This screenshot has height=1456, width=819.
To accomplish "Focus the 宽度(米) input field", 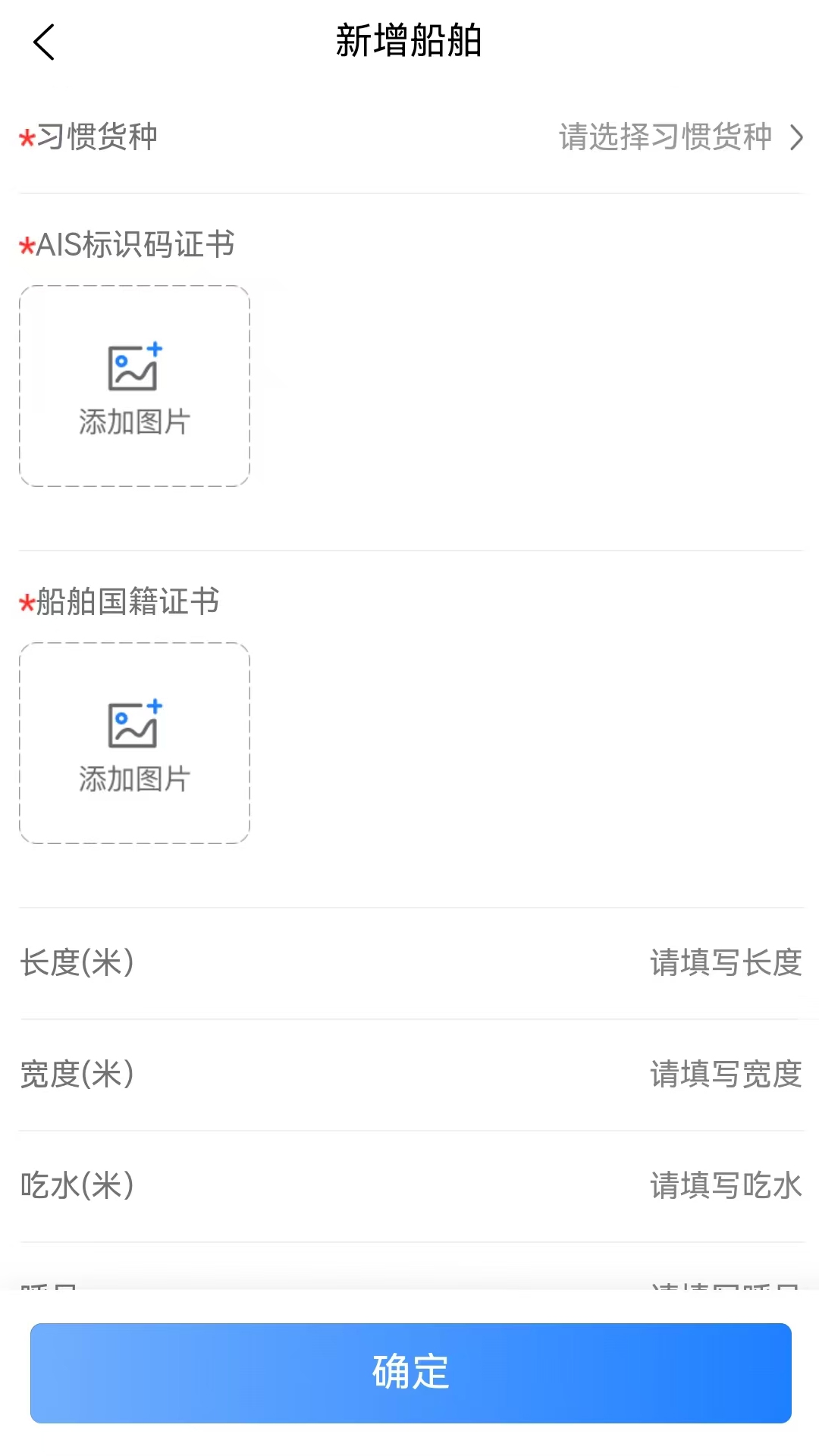I will pyautogui.click(x=411, y=1075).
